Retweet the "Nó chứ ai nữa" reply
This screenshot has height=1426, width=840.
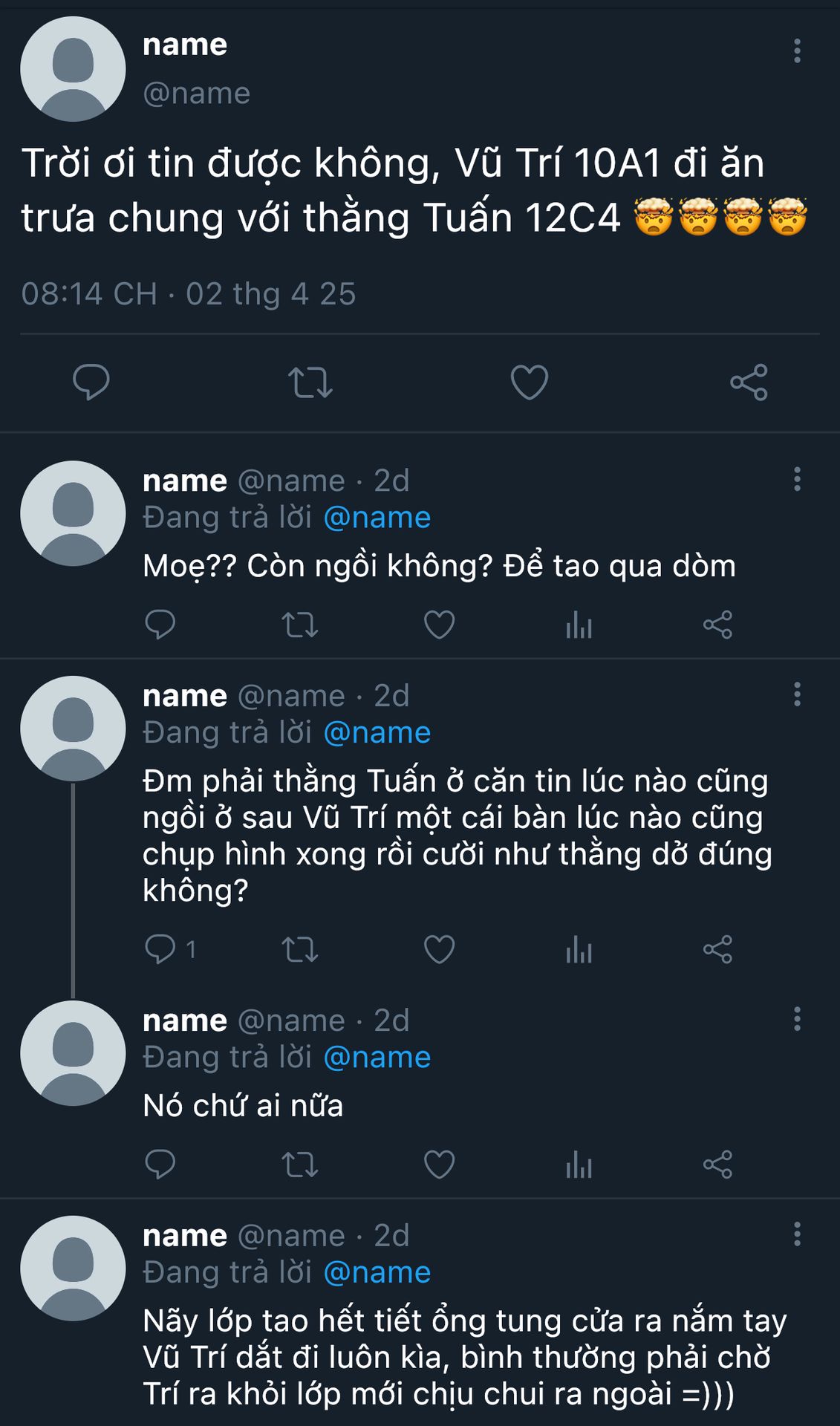(300, 1165)
